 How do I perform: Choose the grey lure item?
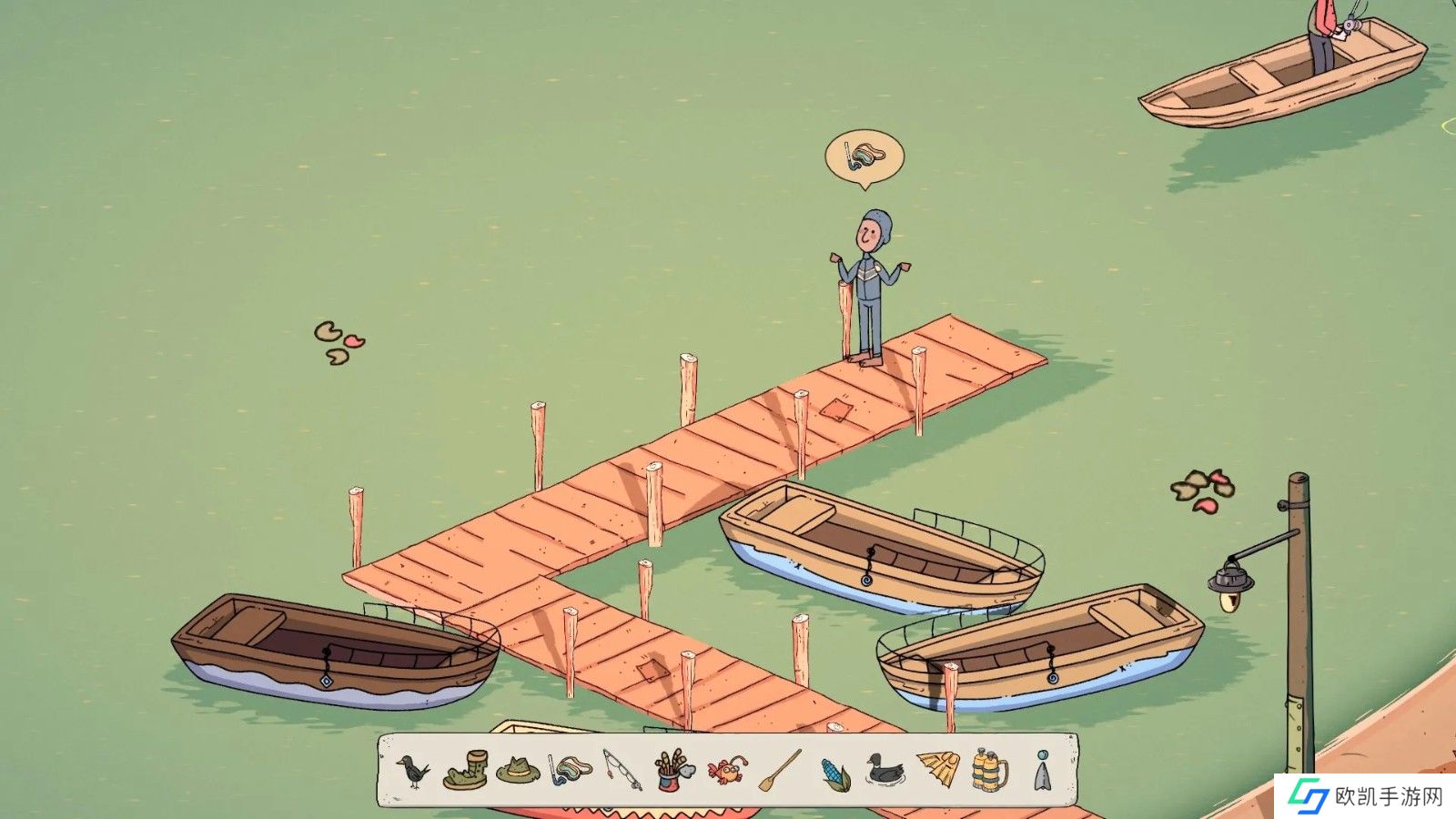pos(1043,772)
